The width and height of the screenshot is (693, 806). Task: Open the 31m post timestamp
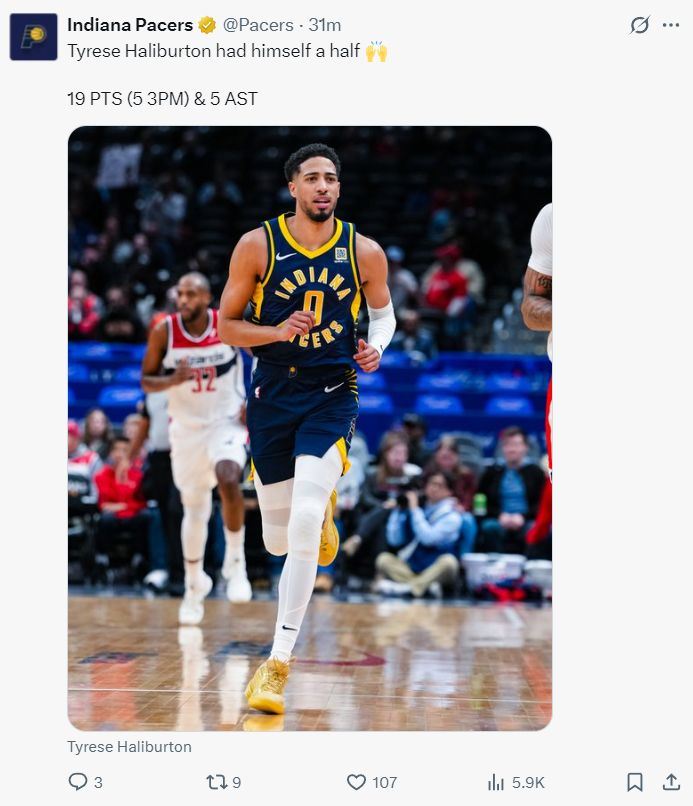tap(324, 25)
